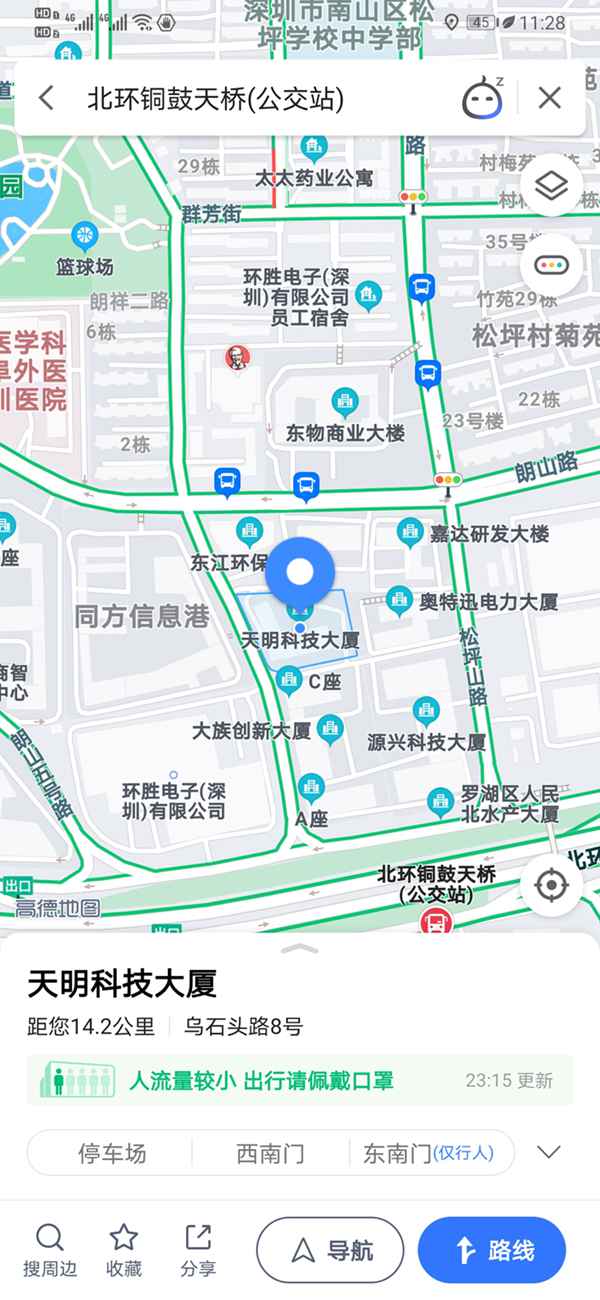Expand the place details panel handle
Screen dimensions: 600x1300
300,947
